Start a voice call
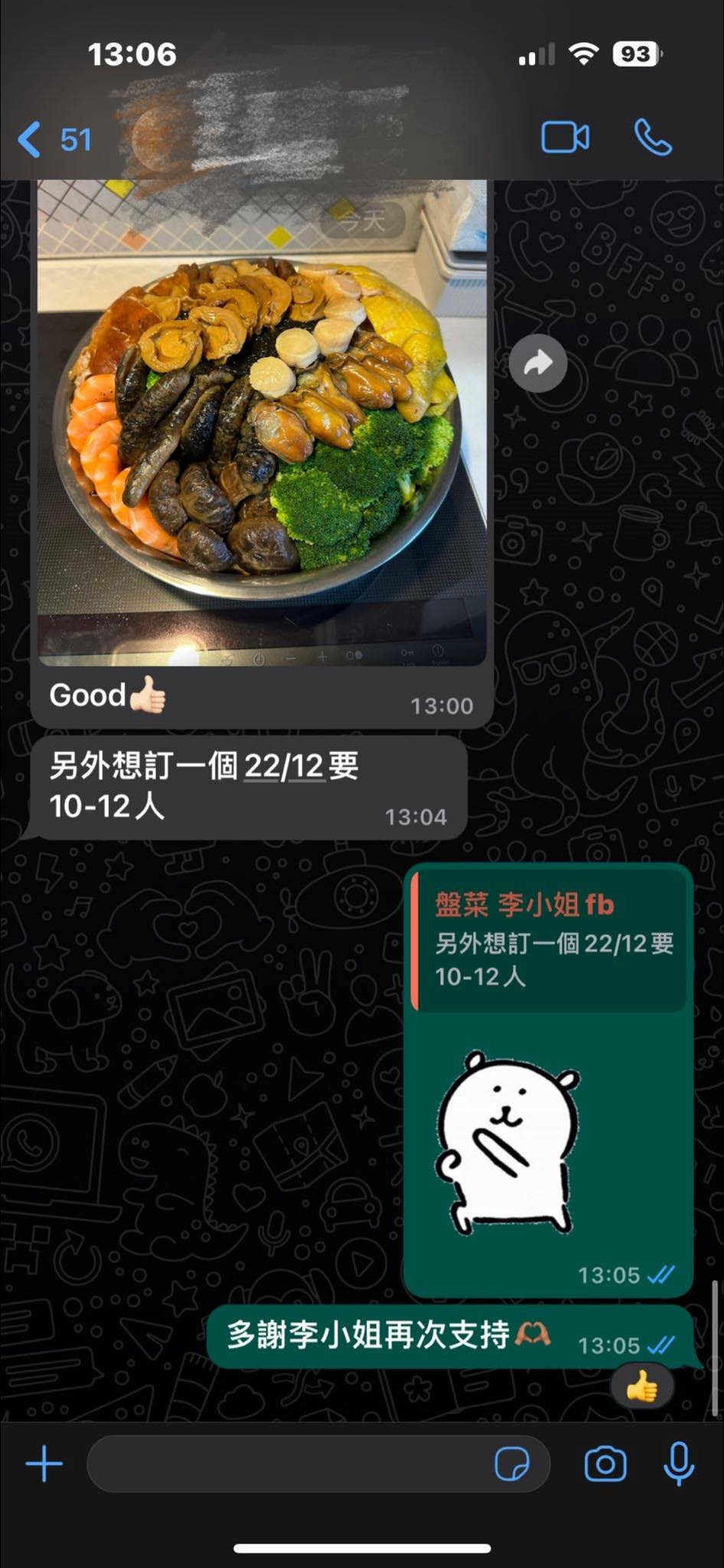 (x=653, y=138)
